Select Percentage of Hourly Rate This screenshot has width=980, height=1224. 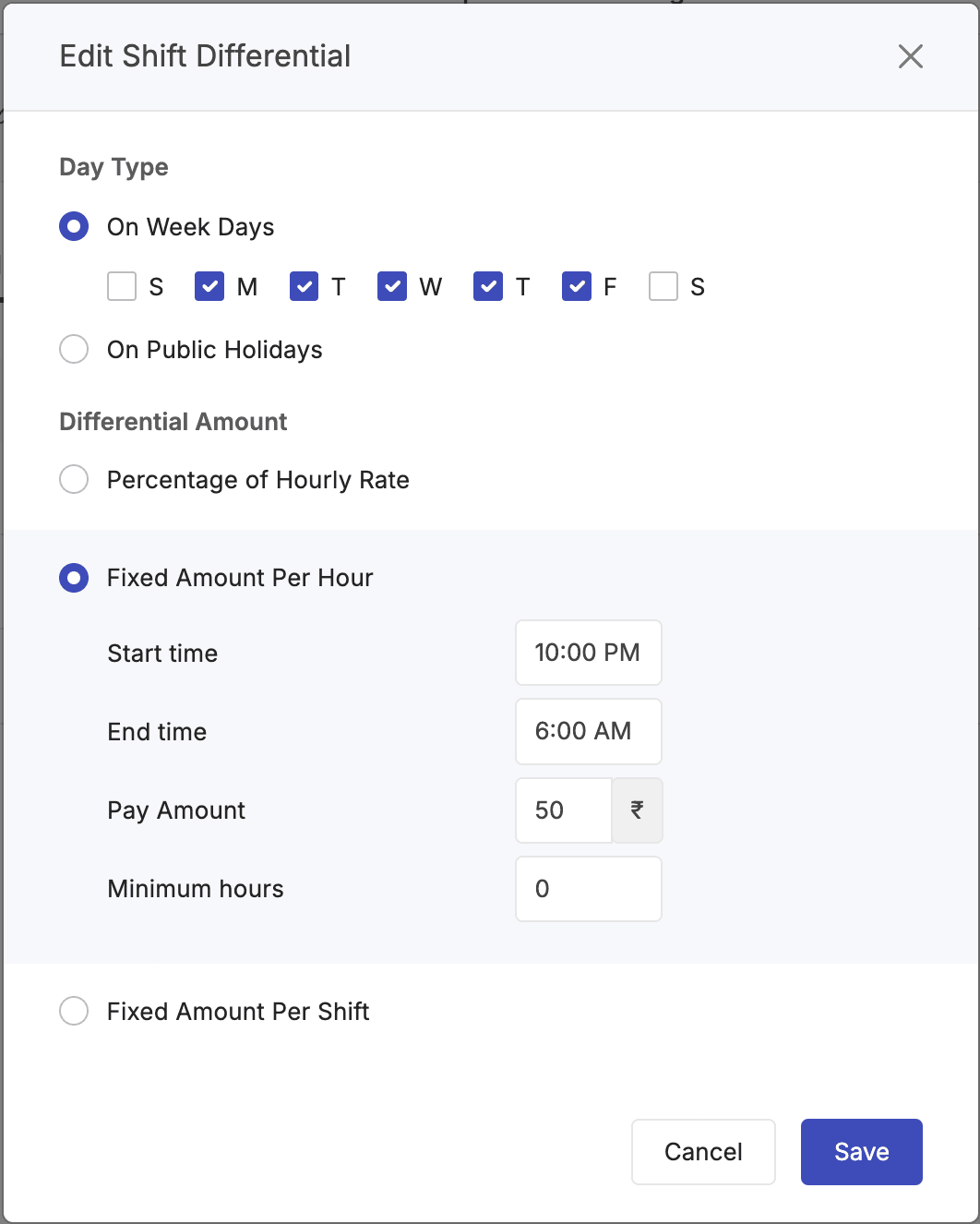tap(74, 480)
